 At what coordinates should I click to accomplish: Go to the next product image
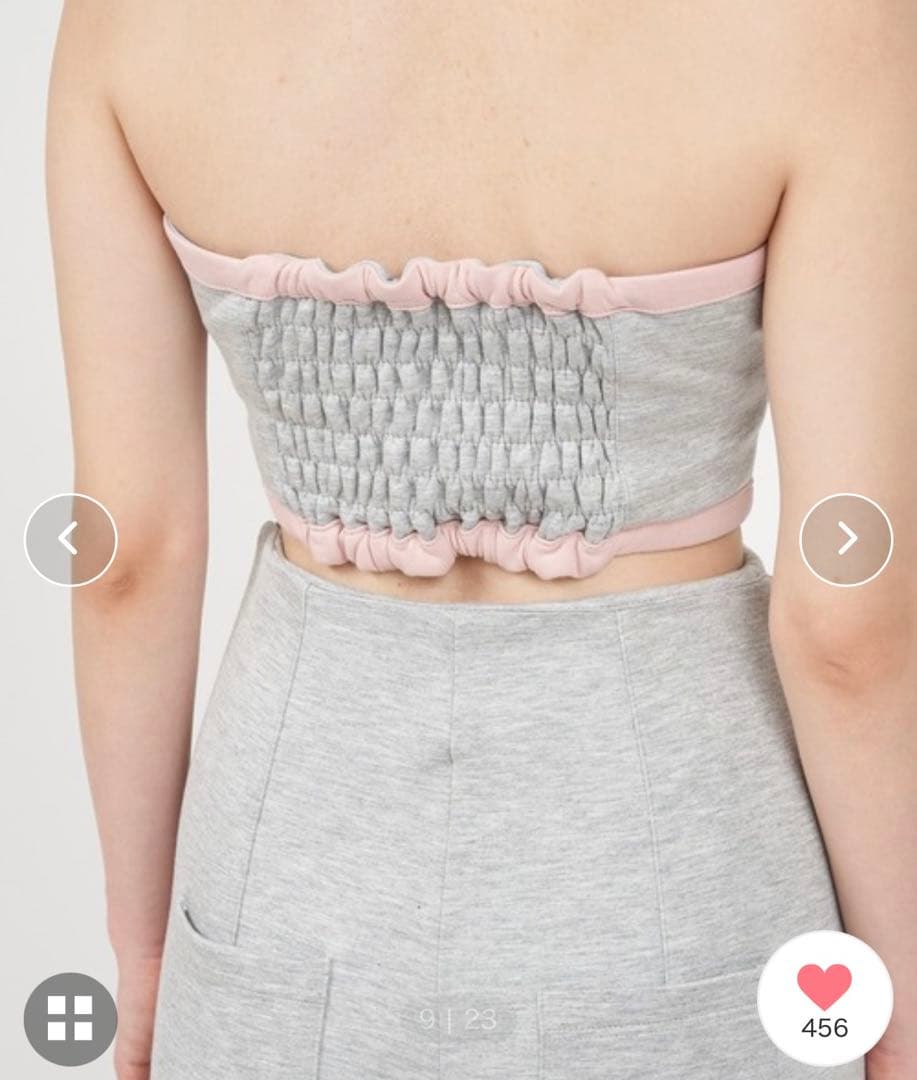(846, 539)
